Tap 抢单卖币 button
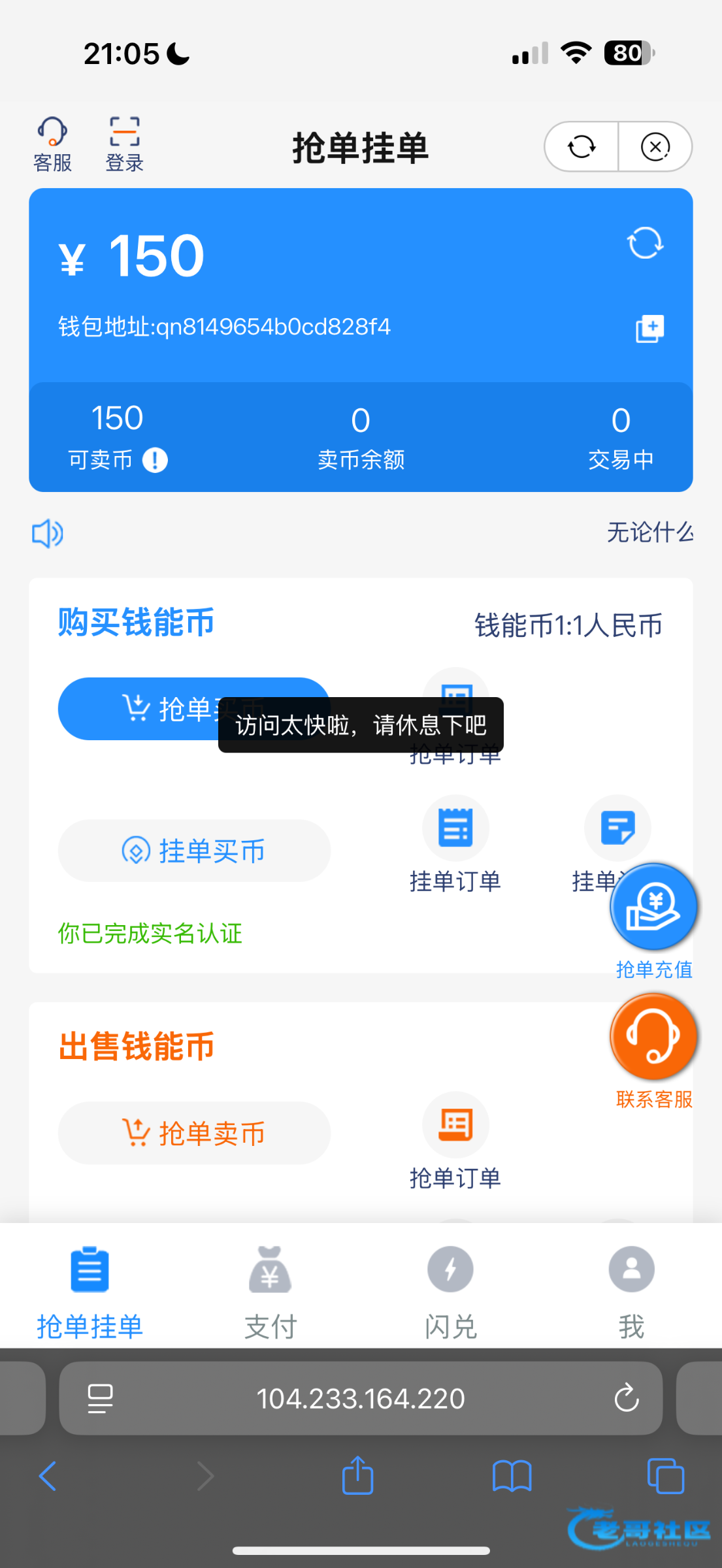Image resolution: width=722 pixels, height=1568 pixels. click(x=194, y=1133)
